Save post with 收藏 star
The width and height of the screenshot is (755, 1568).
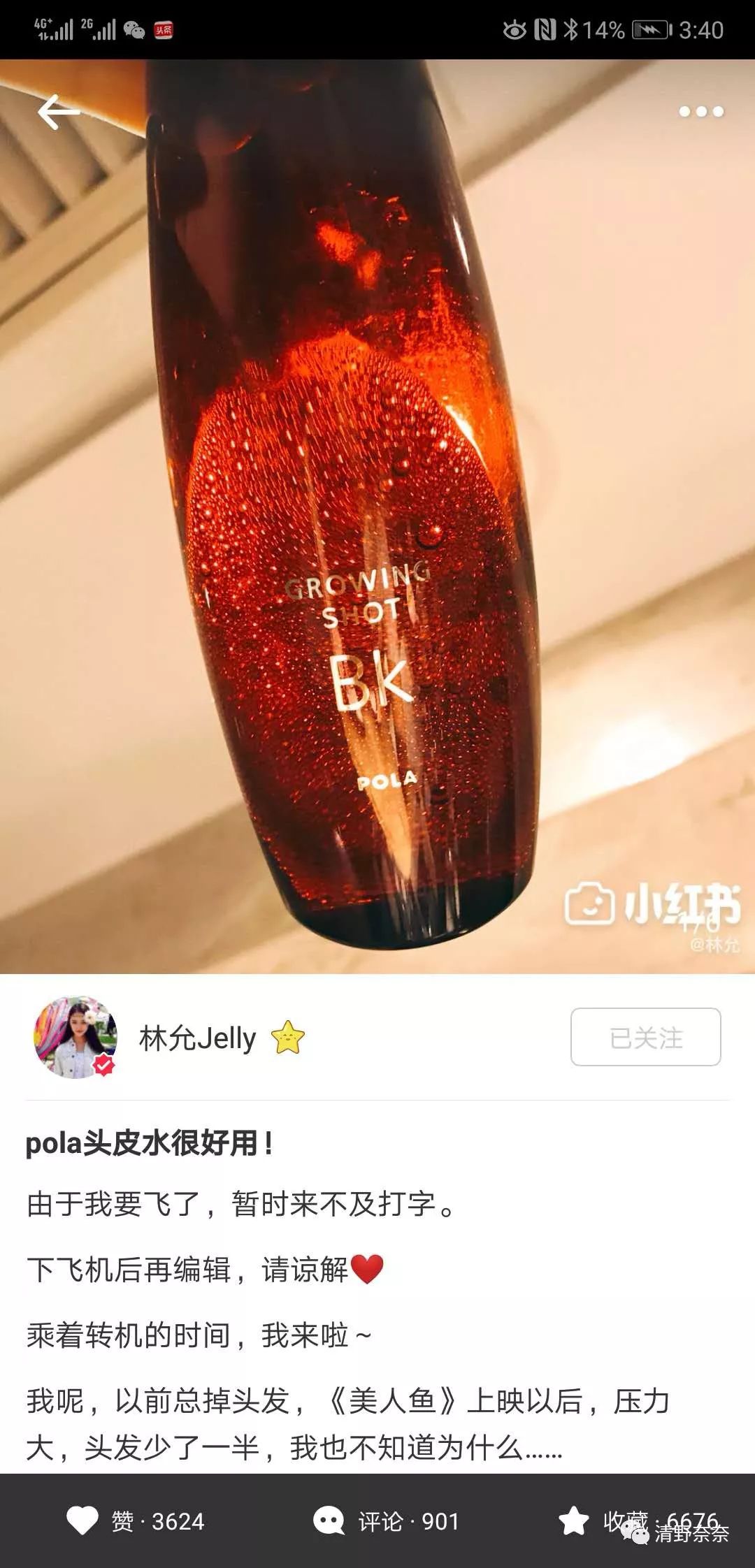click(573, 1521)
